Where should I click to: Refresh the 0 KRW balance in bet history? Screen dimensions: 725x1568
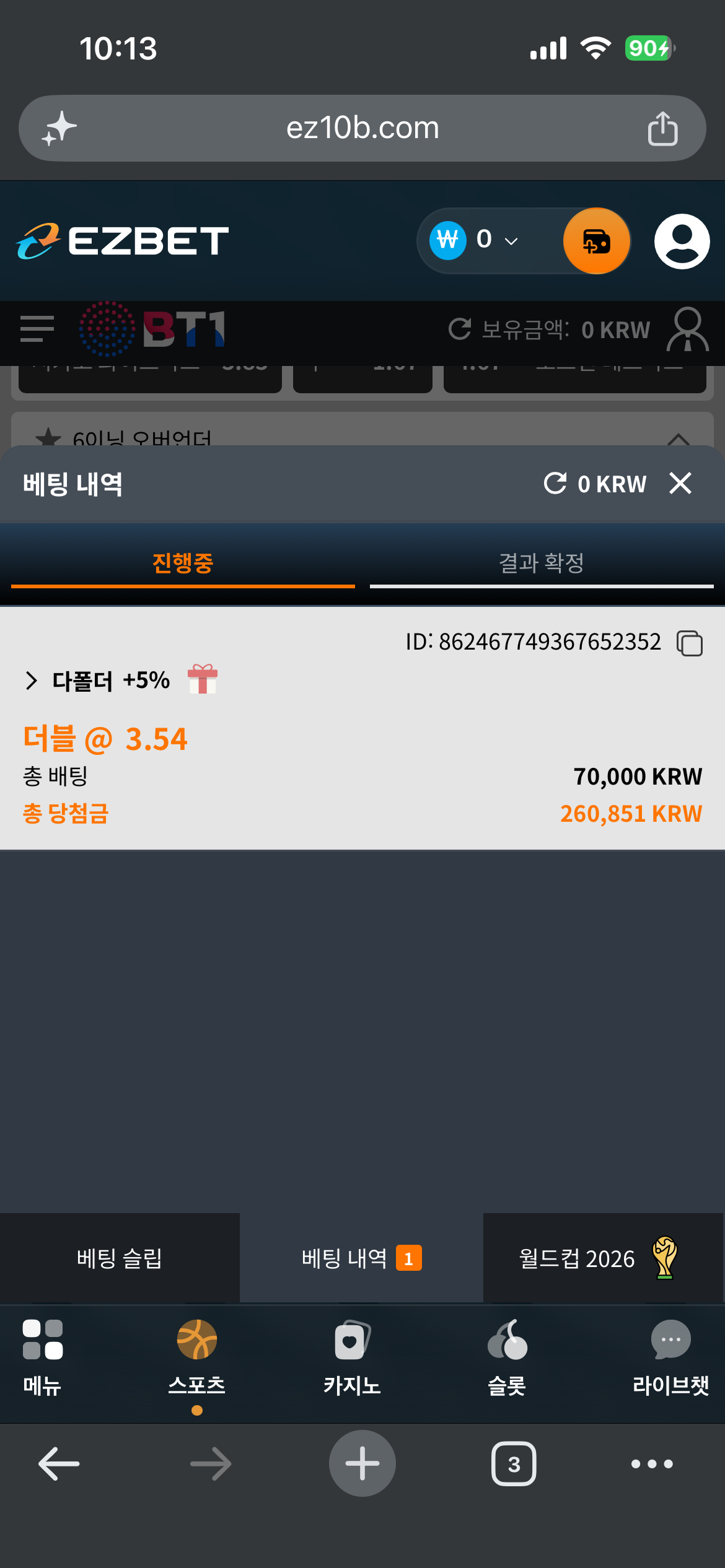(555, 483)
